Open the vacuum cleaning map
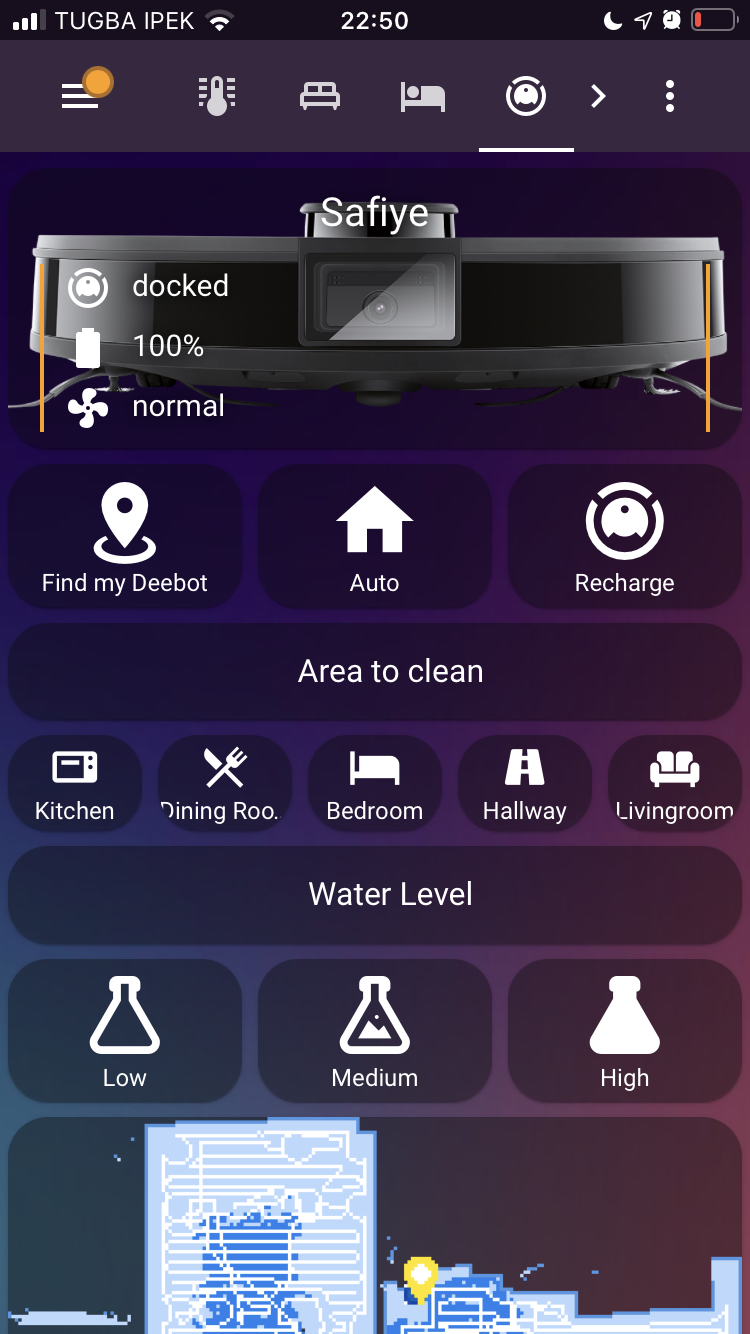Image resolution: width=750 pixels, height=1334 pixels. point(375,1225)
